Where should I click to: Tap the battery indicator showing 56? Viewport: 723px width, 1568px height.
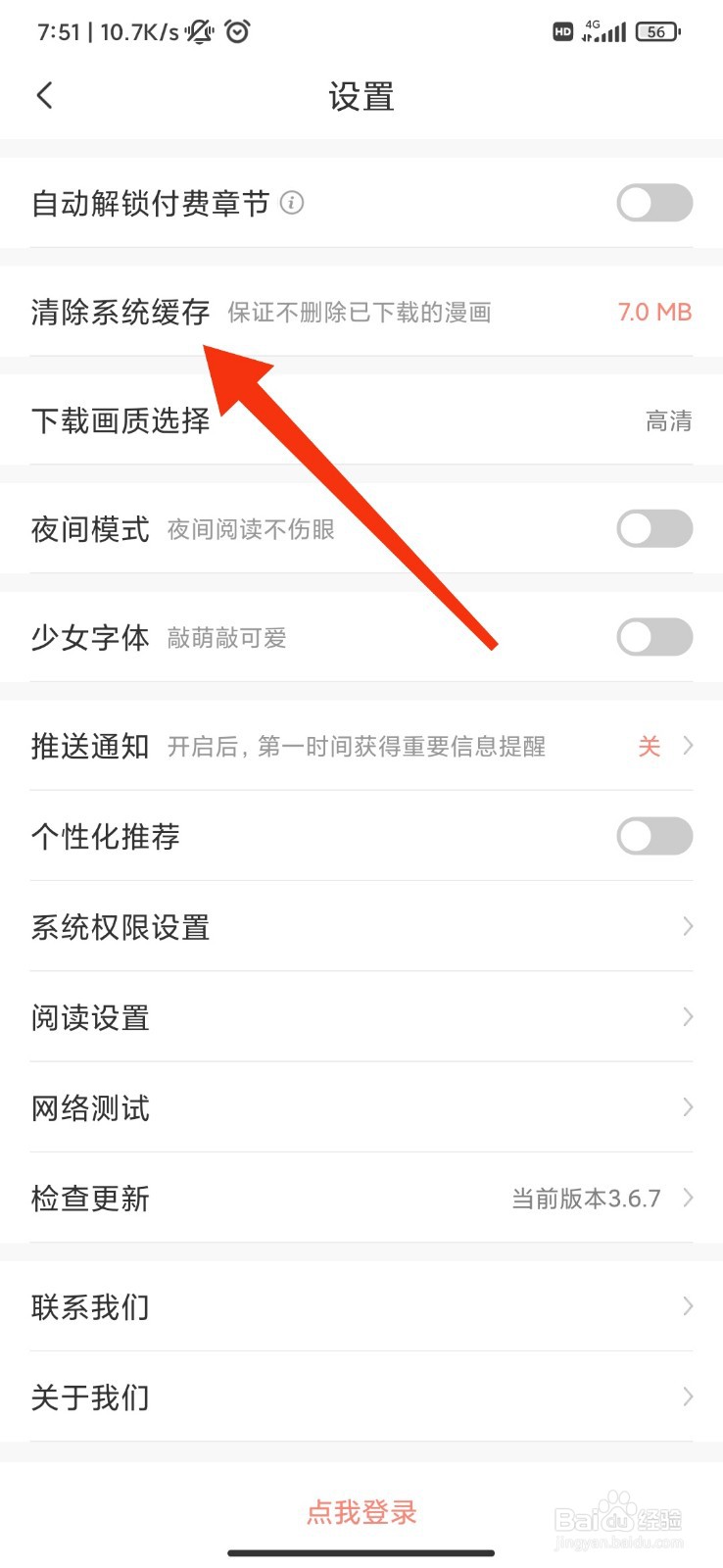coord(657,31)
